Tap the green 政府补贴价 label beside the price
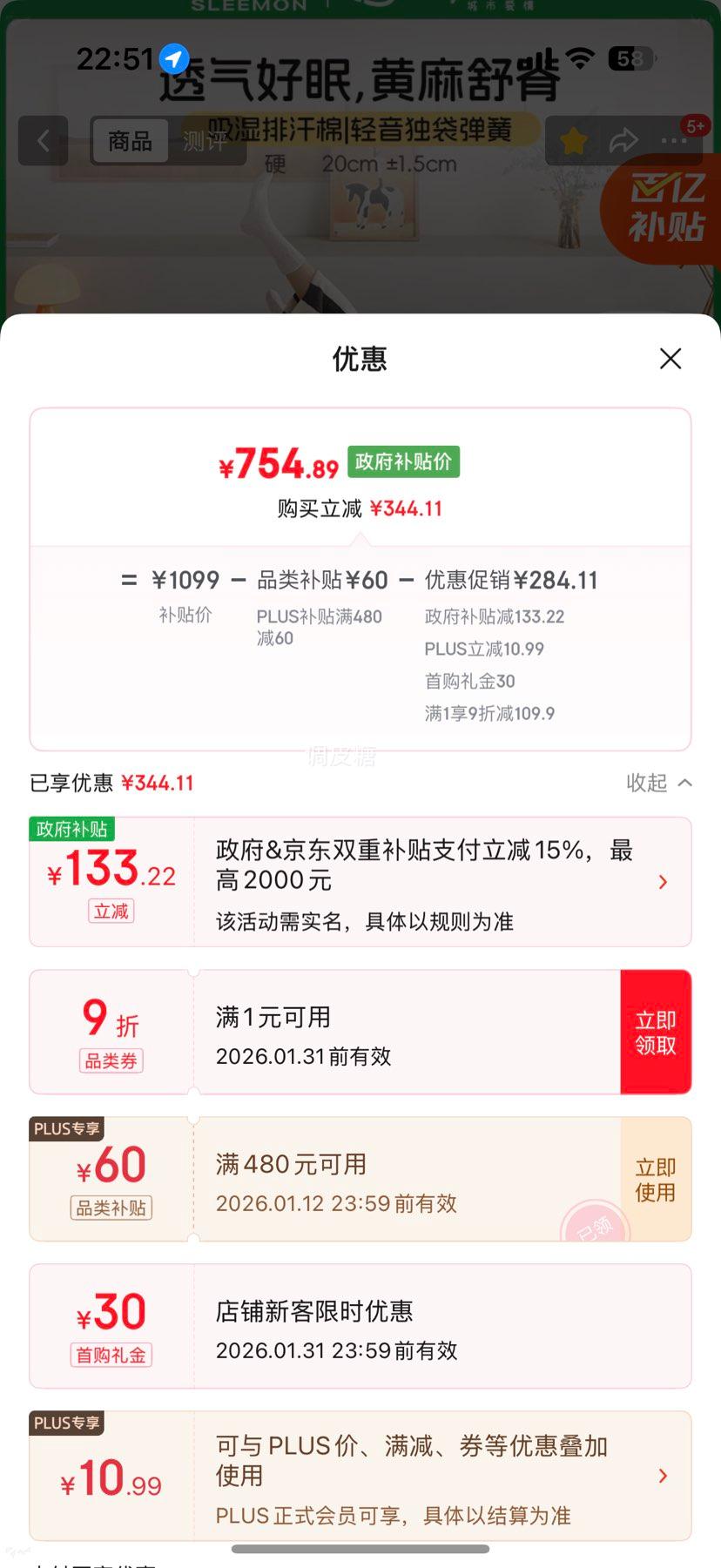 tap(403, 461)
